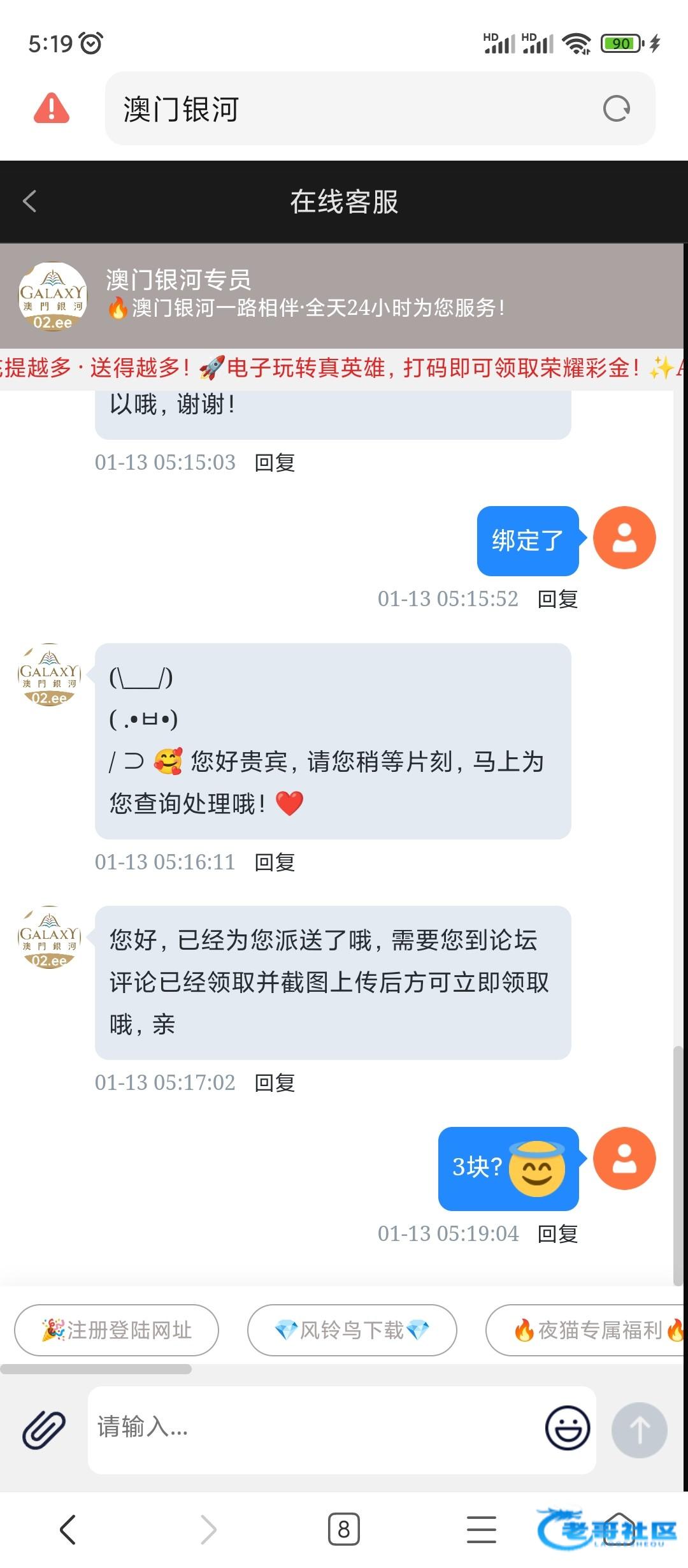Go back from 在线客服 chat header
Image resolution: width=688 pixels, height=1568 pixels.
tap(30, 201)
